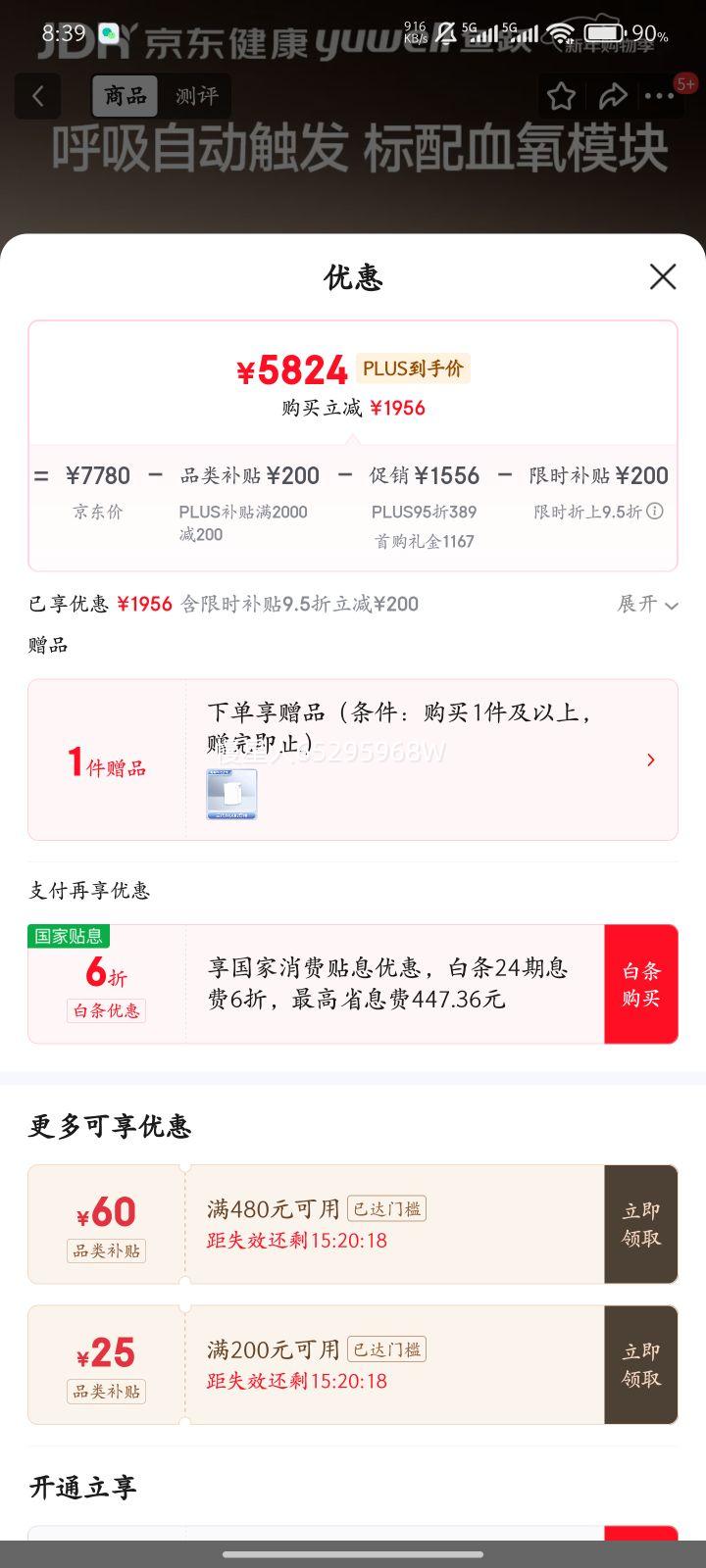706x1568 pixels.
Task: Claim the ¥60 品类补贴 coupon via 立即领取
Action: [x=640, y=1223]
